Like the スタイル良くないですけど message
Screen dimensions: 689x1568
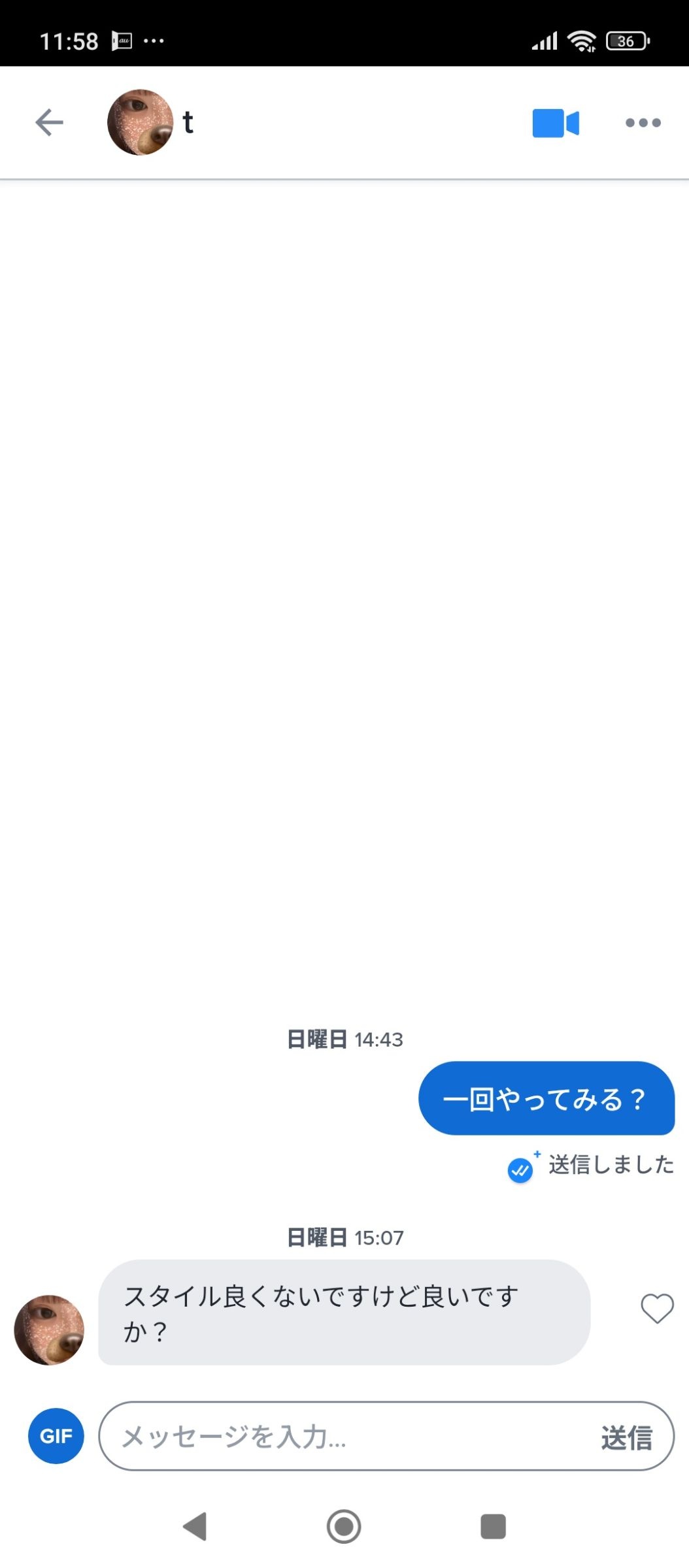656,1308
